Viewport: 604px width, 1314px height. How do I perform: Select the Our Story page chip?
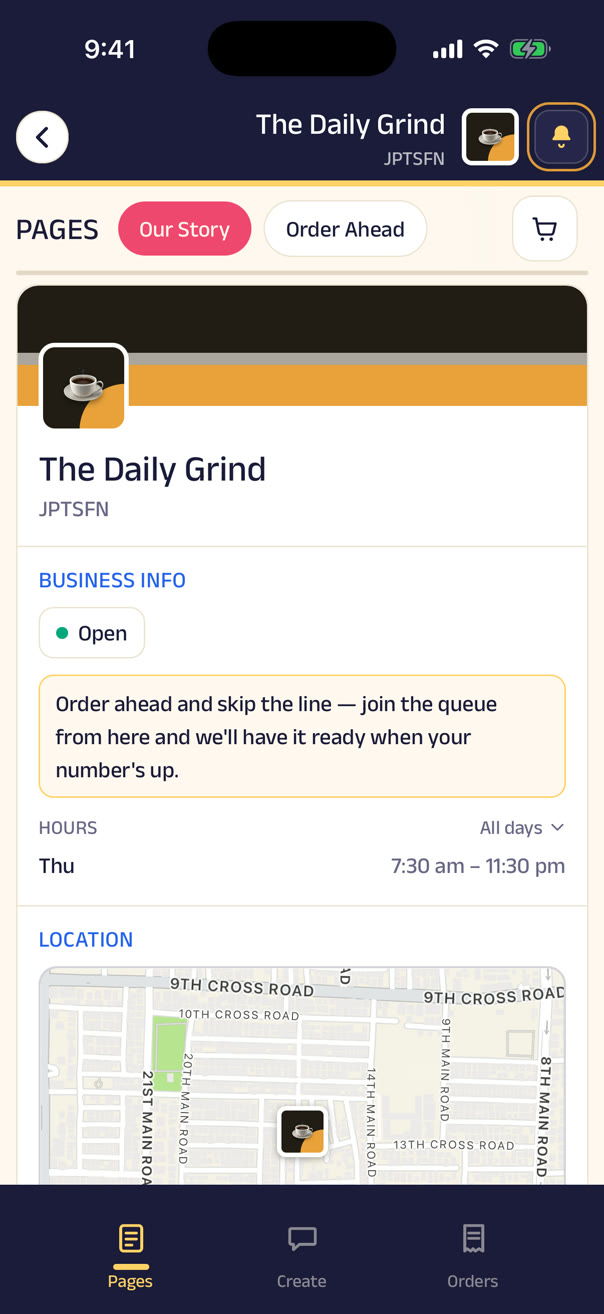coord(184,229)
